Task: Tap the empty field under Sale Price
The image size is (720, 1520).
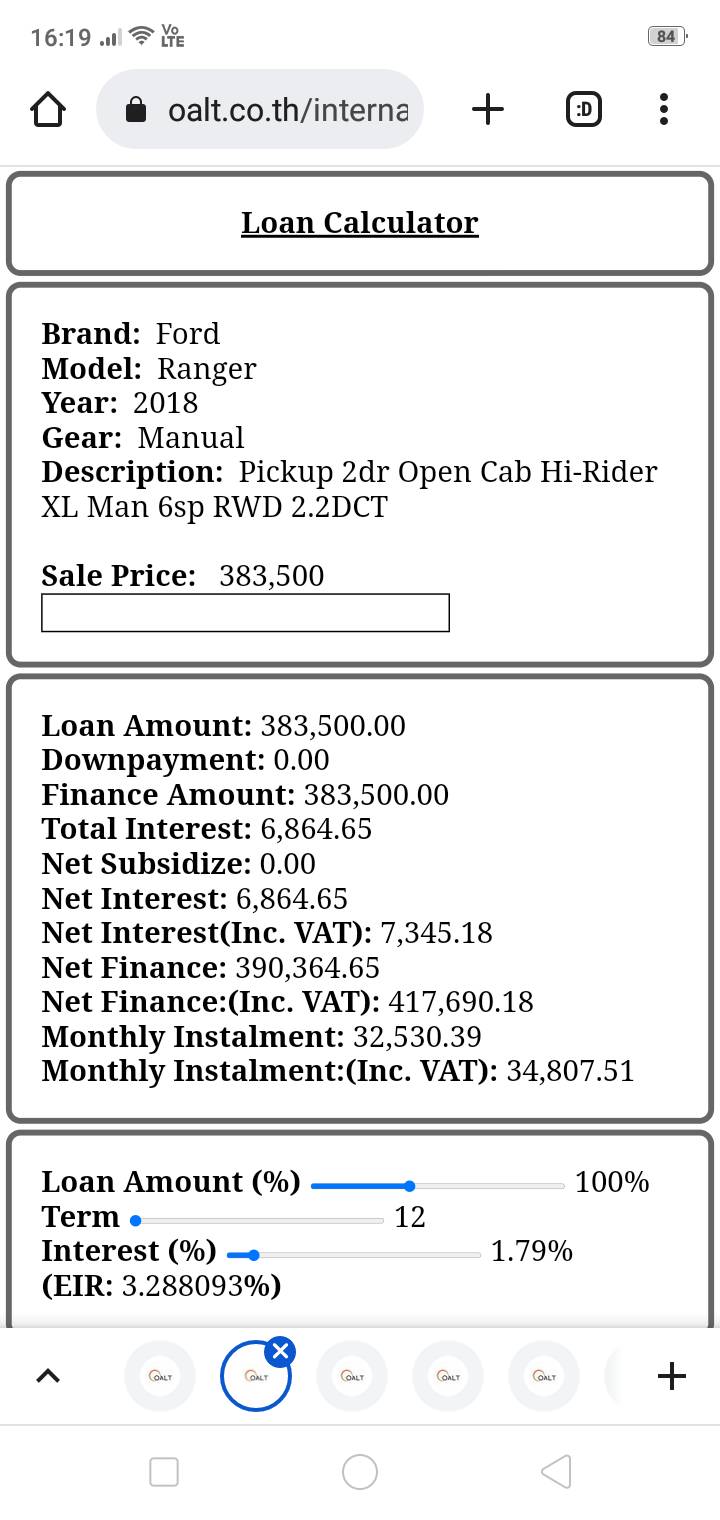Action: click(x=245, y=613)
